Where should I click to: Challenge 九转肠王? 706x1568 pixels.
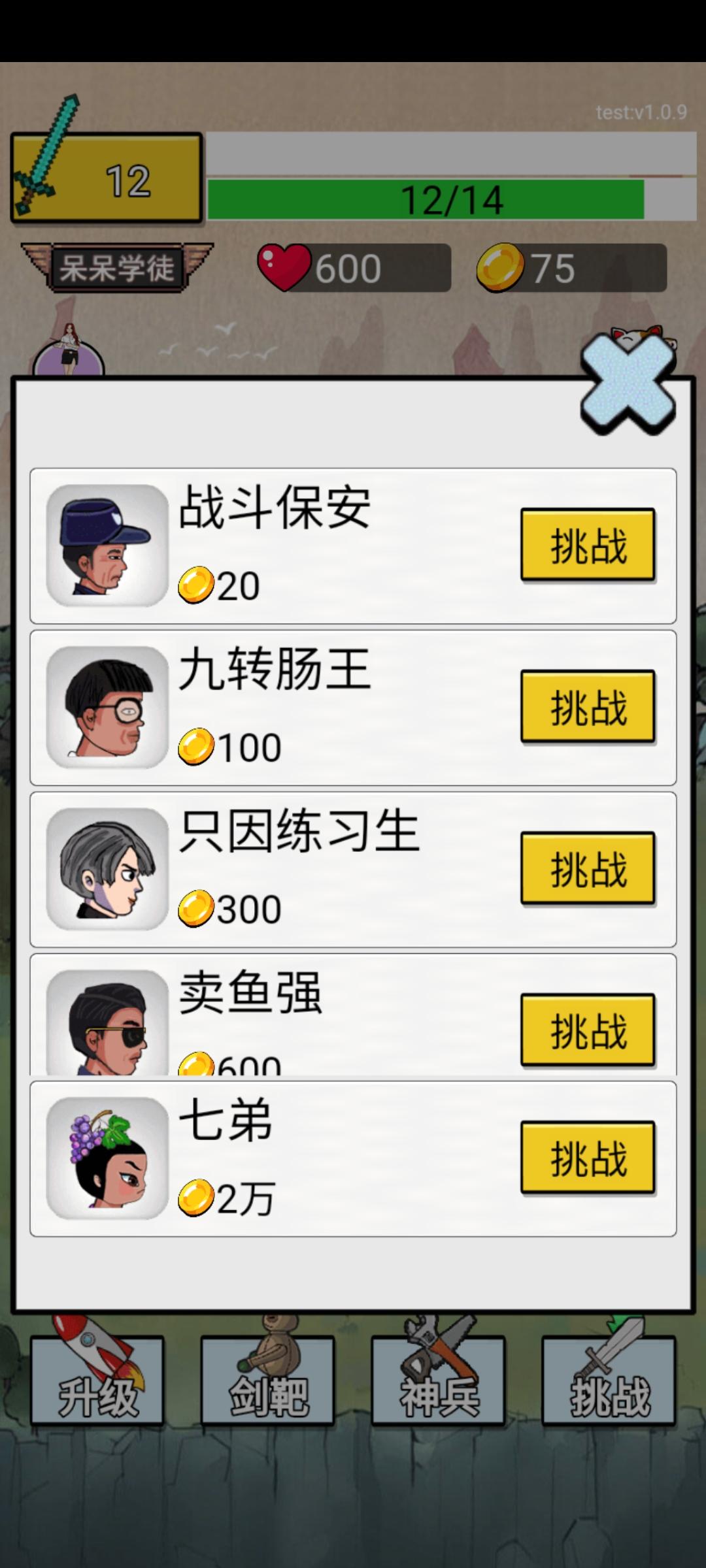tap(588, 707)
